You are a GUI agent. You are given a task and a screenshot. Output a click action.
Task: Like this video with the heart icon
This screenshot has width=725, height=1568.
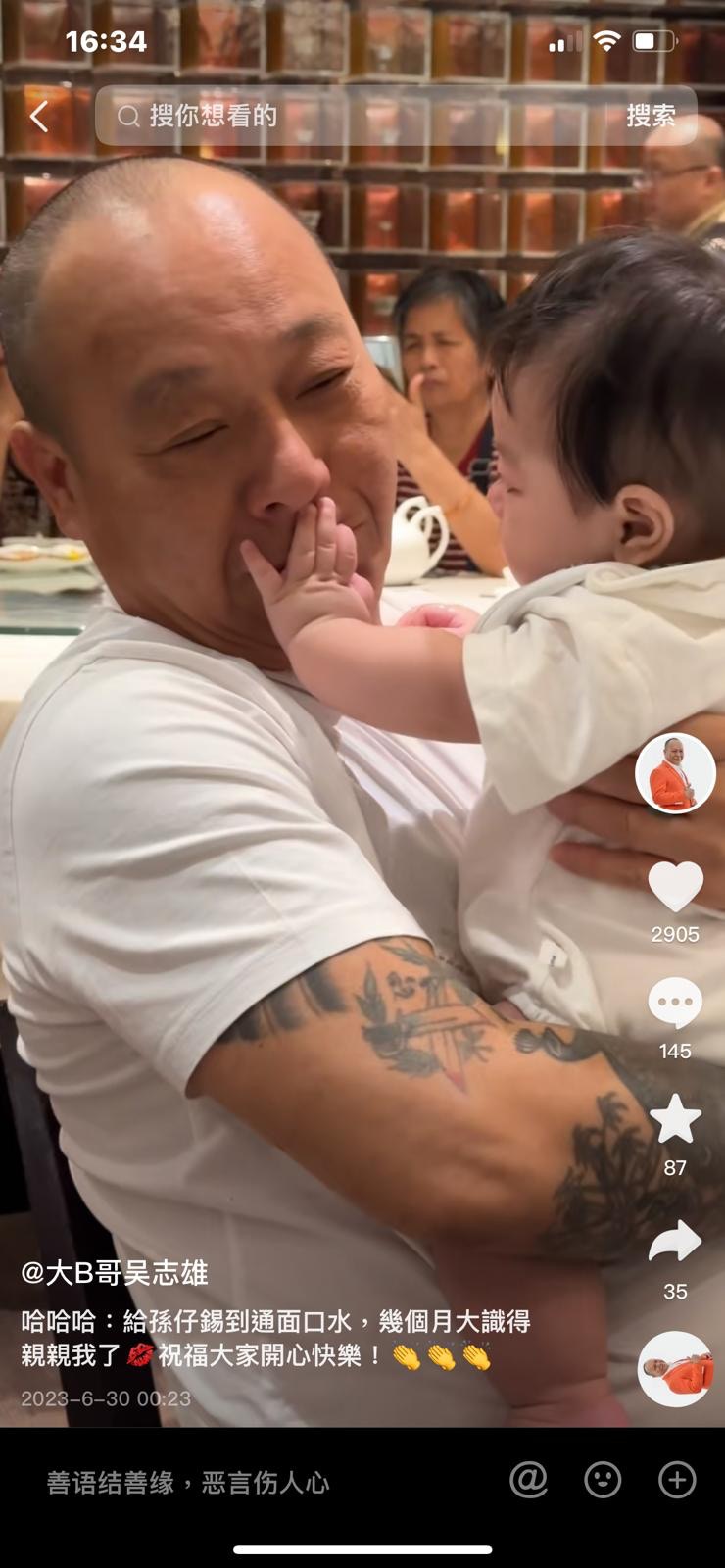click(x=675, y=887)
